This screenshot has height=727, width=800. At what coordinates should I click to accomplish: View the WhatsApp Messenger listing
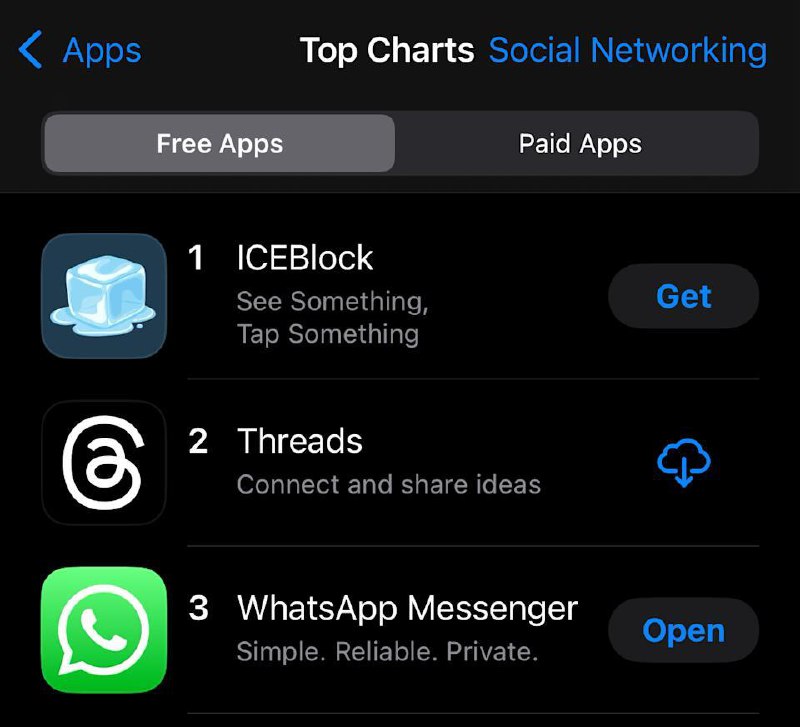coord(406,608)
